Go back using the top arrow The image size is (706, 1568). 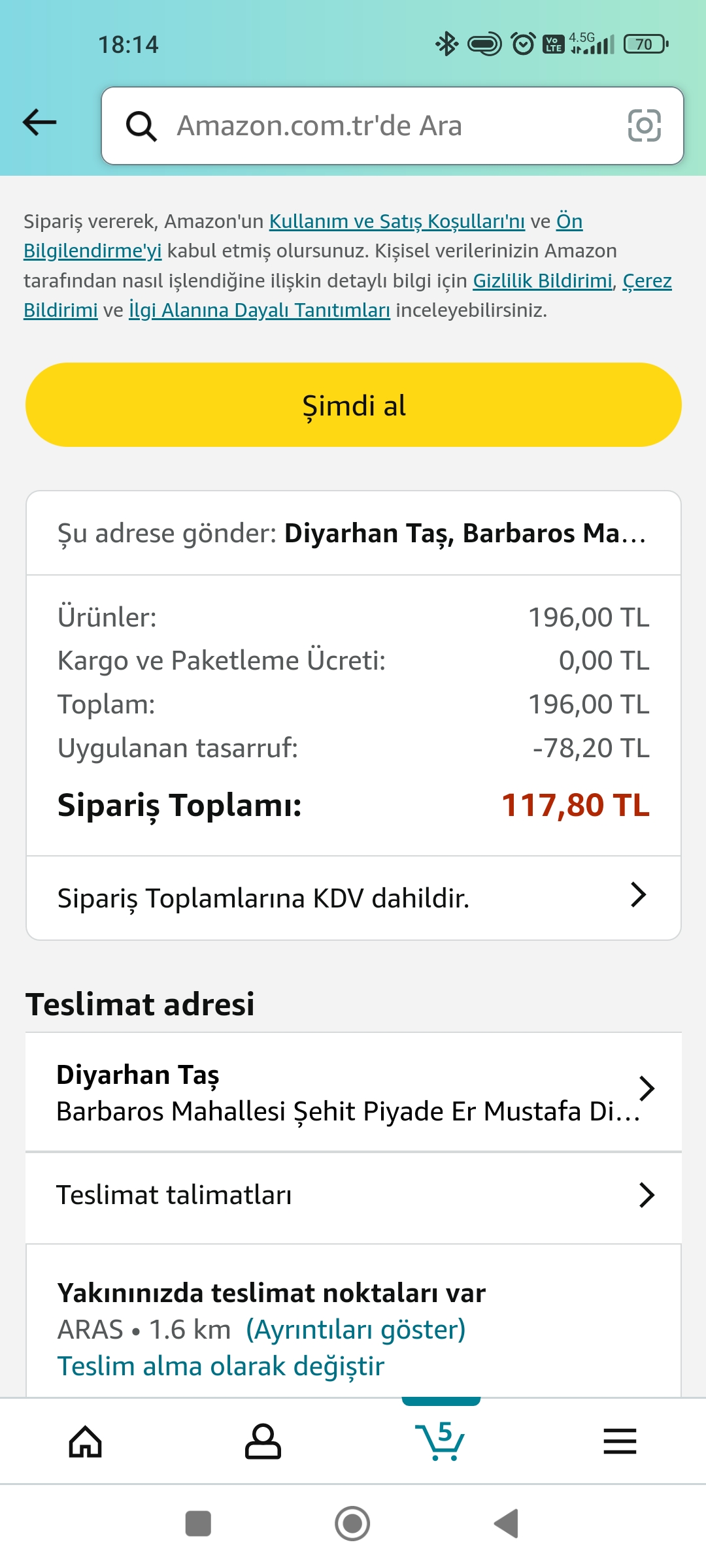40,122
